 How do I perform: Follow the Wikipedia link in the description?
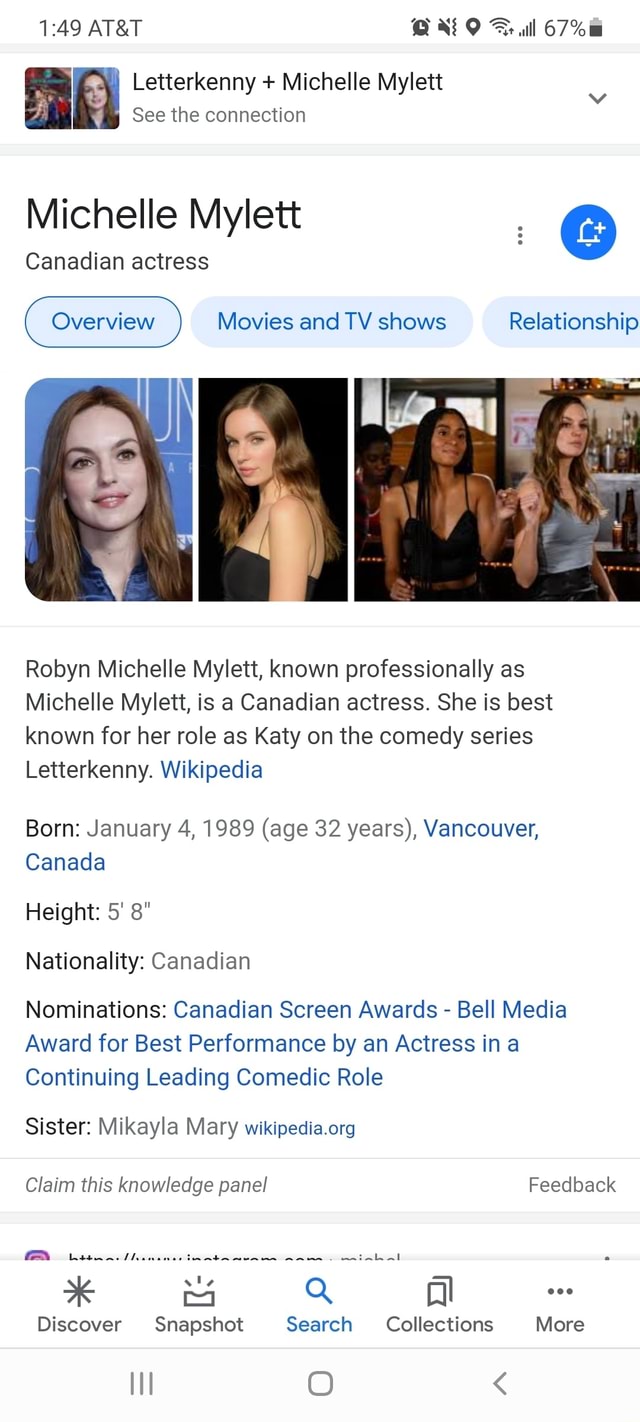[x=211, y=769]
